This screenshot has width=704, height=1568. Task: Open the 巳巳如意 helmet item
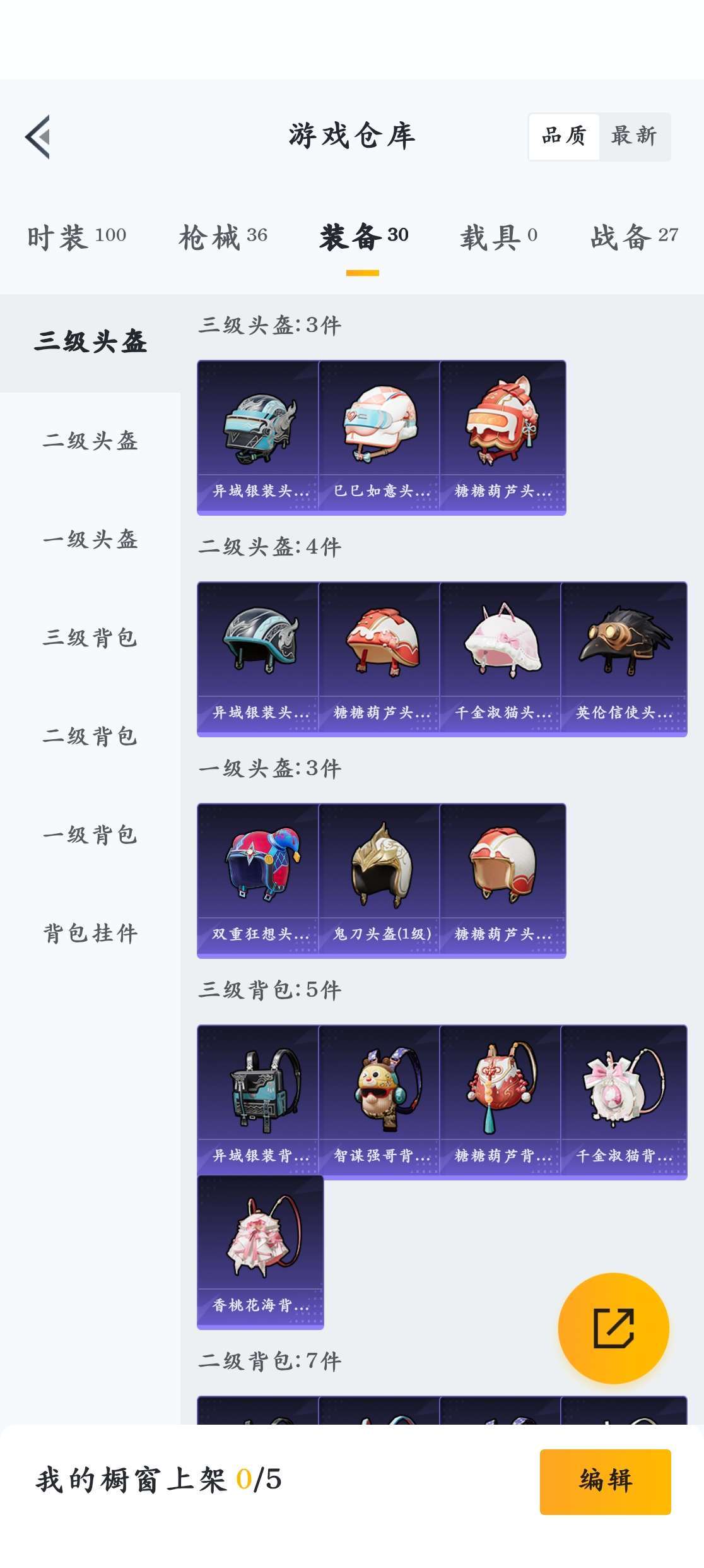[x=379, y=437]
